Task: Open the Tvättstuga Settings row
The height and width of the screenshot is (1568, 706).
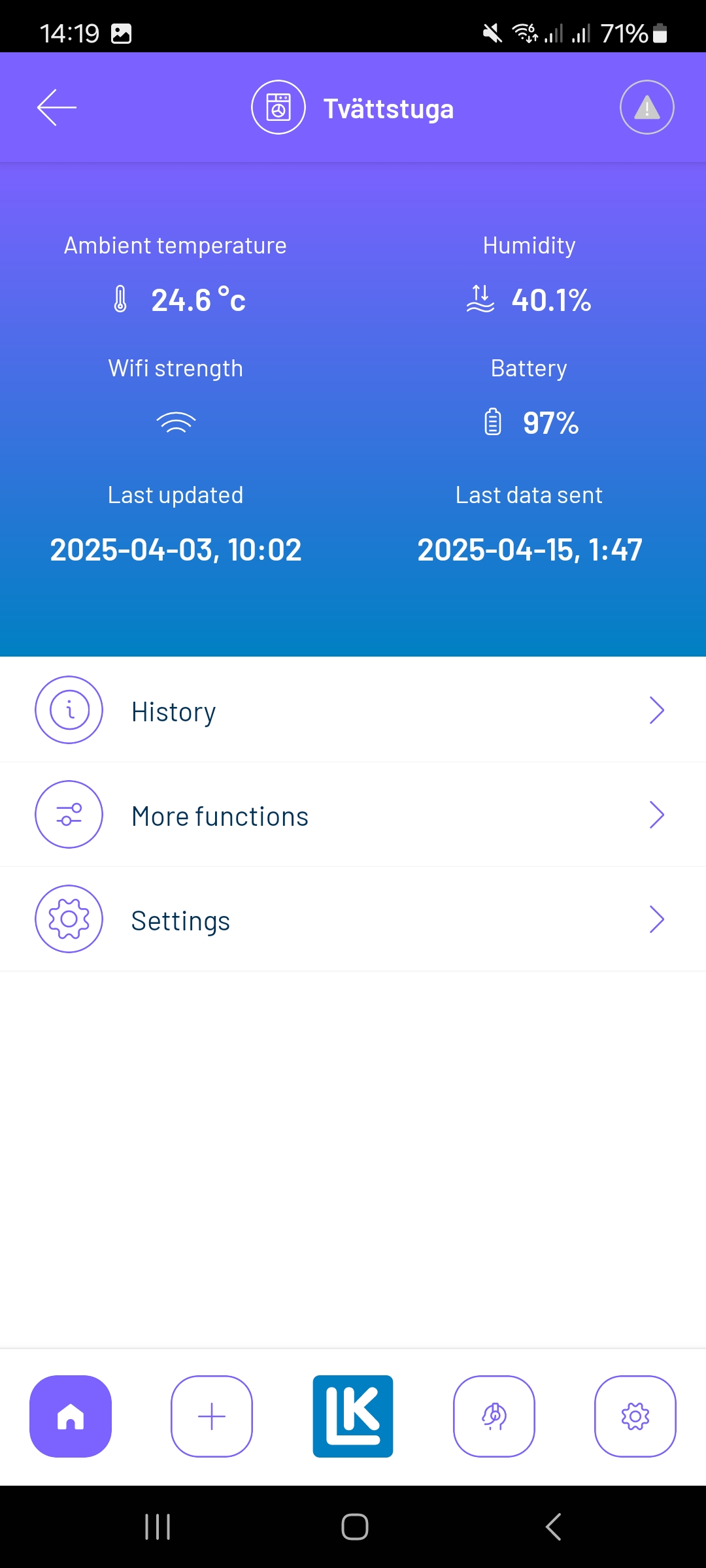Action: tap(353, 919)
